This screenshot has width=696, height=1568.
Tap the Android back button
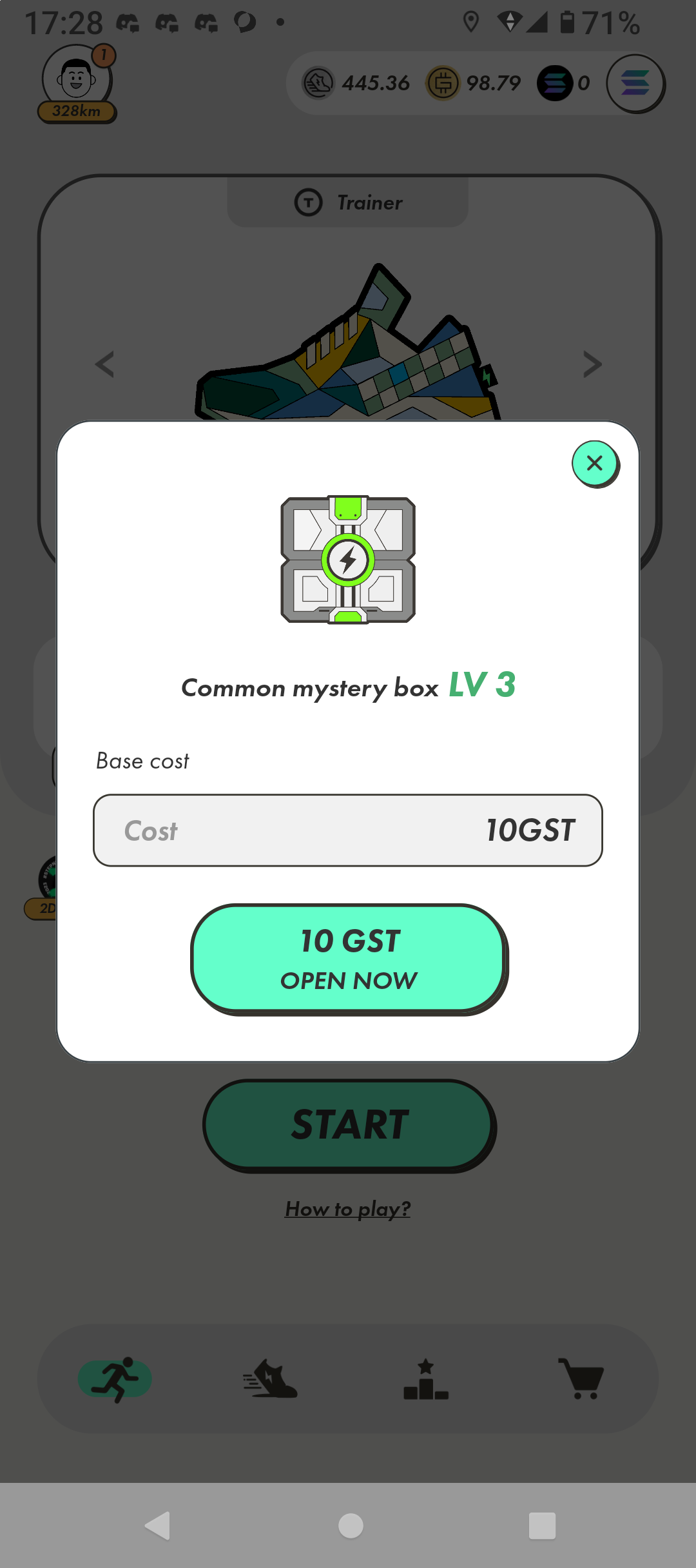(x=157, y=1525)
